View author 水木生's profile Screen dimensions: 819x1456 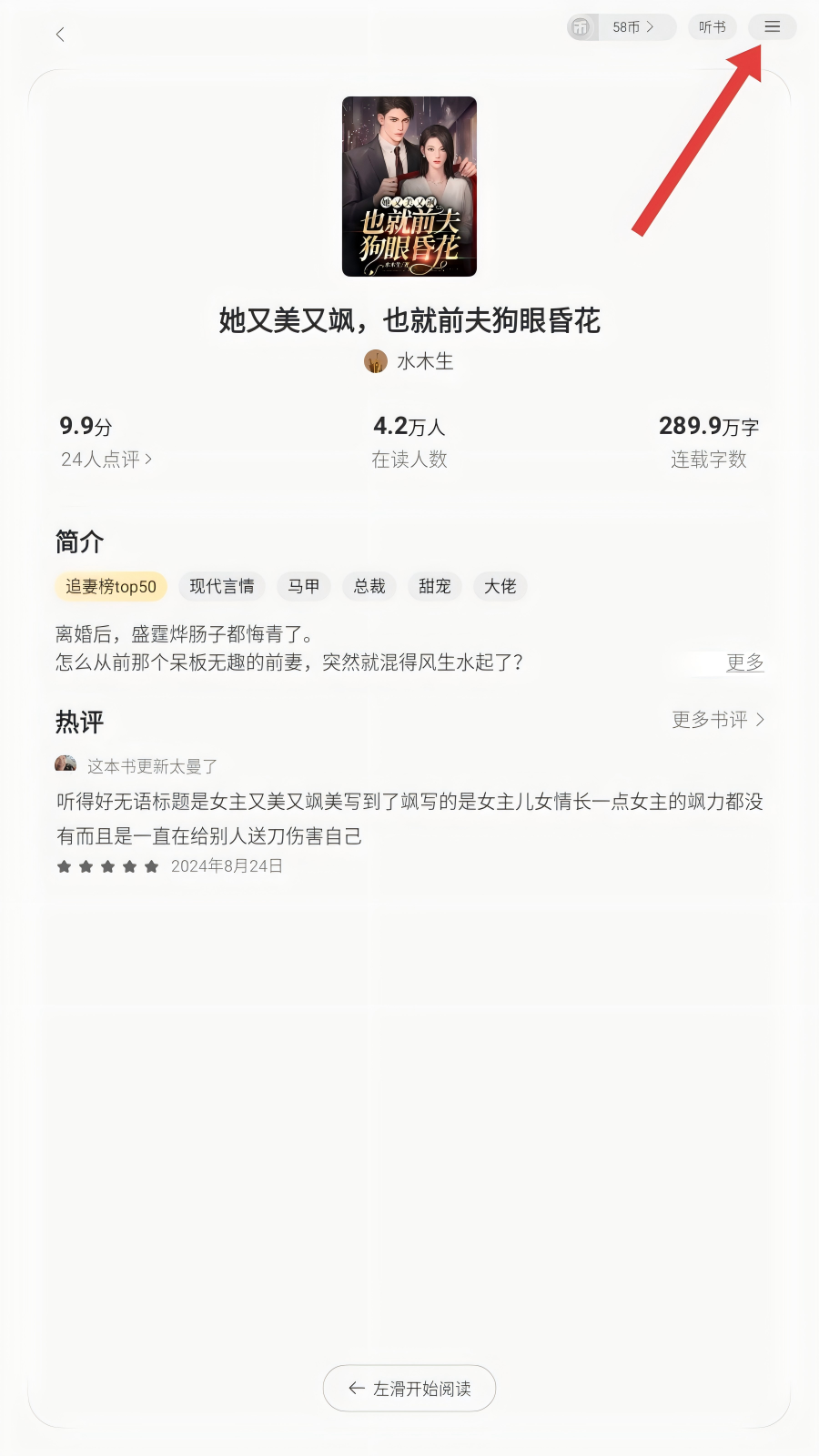tap(409, 361)
